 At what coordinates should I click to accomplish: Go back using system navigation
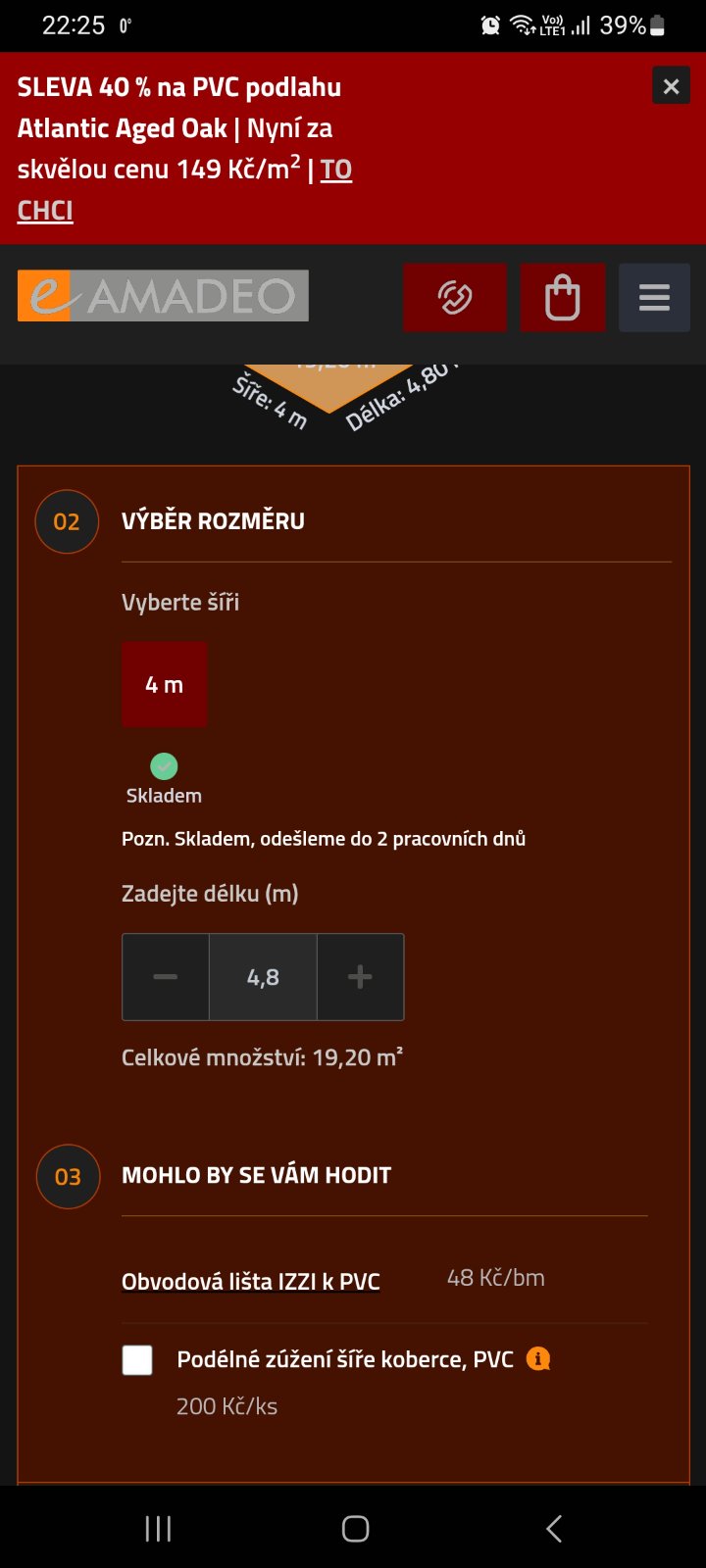tap(554, 1528)
